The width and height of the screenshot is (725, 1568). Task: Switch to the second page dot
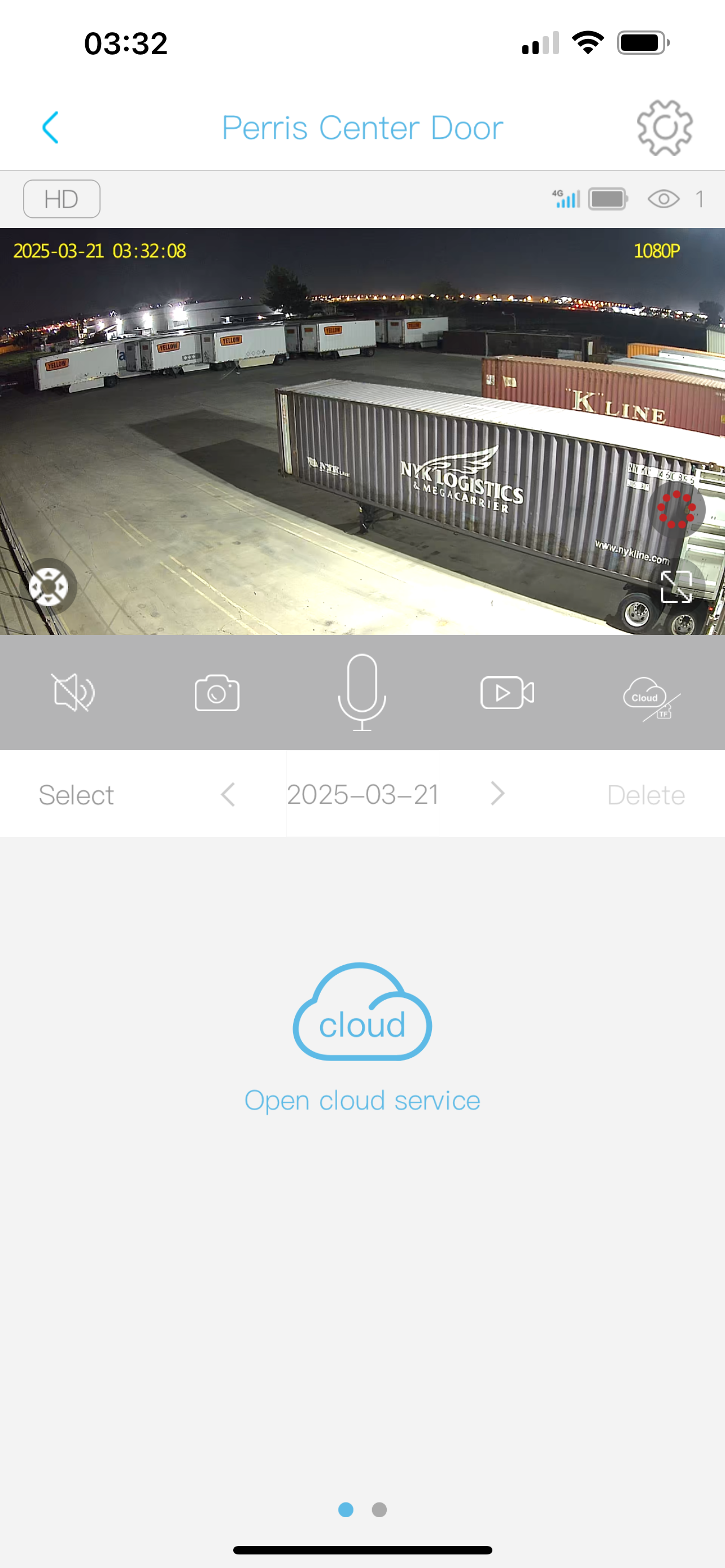(x=379, y=1509)
